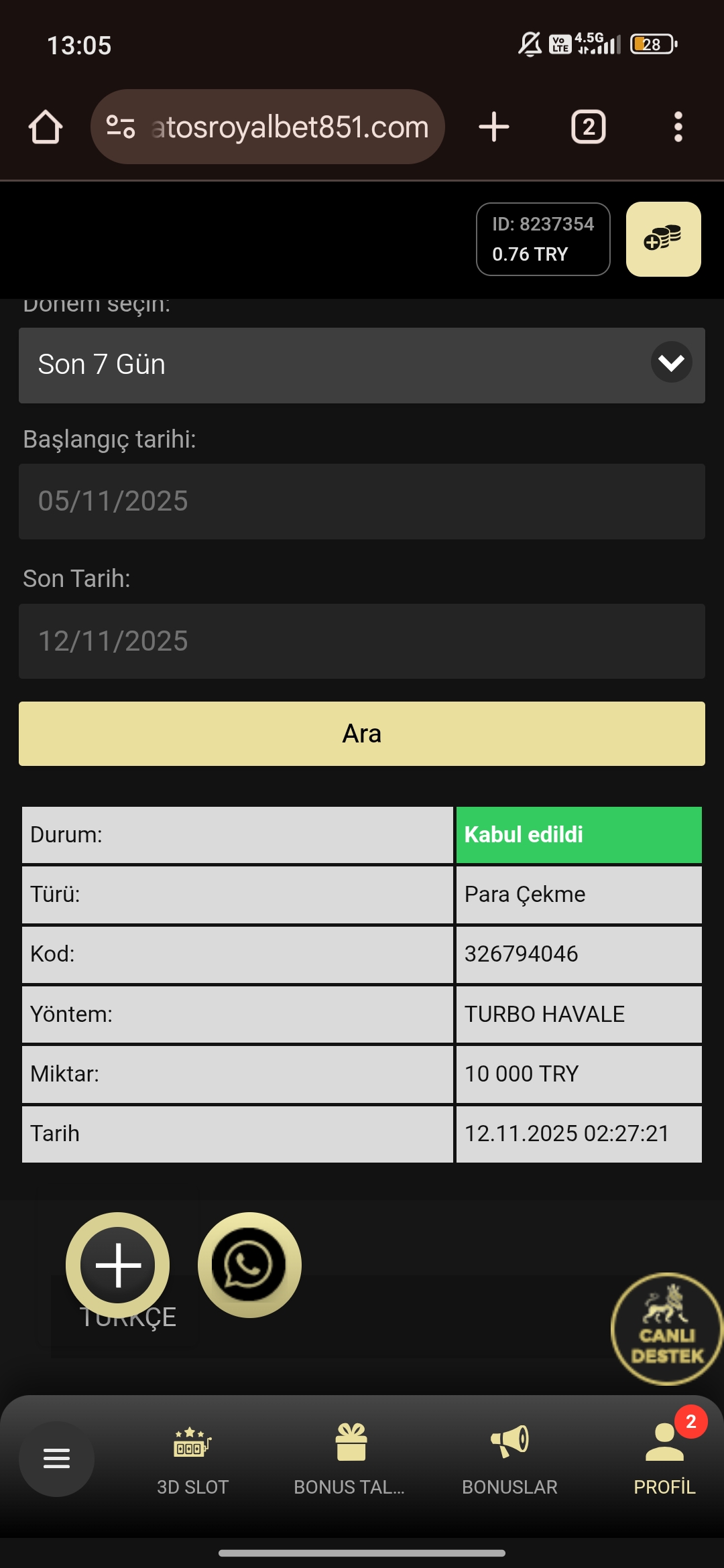Go to the BONUS TAL... tab
The image size is (724, 1568).
349,1461
